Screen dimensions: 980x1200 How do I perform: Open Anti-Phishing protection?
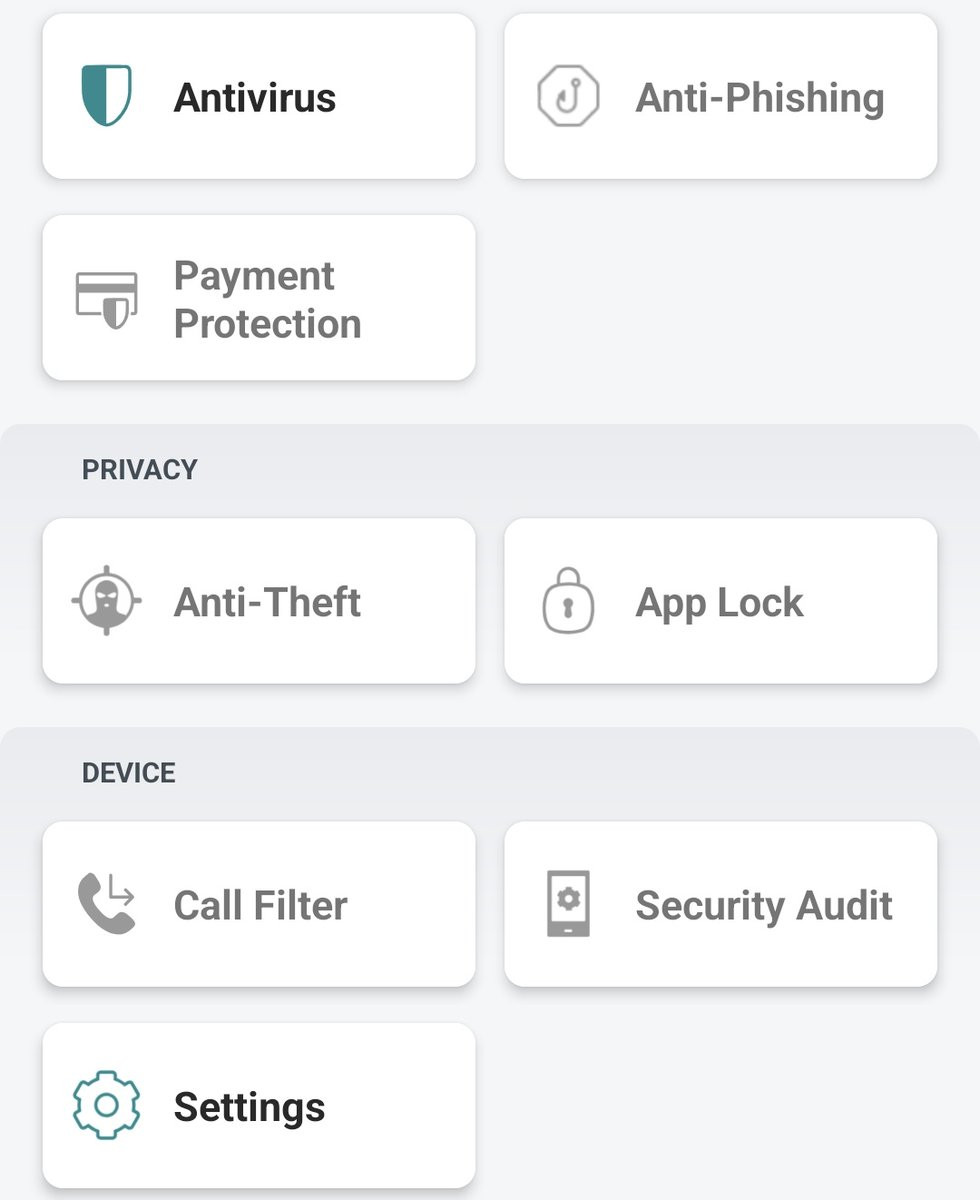(720, 97)
